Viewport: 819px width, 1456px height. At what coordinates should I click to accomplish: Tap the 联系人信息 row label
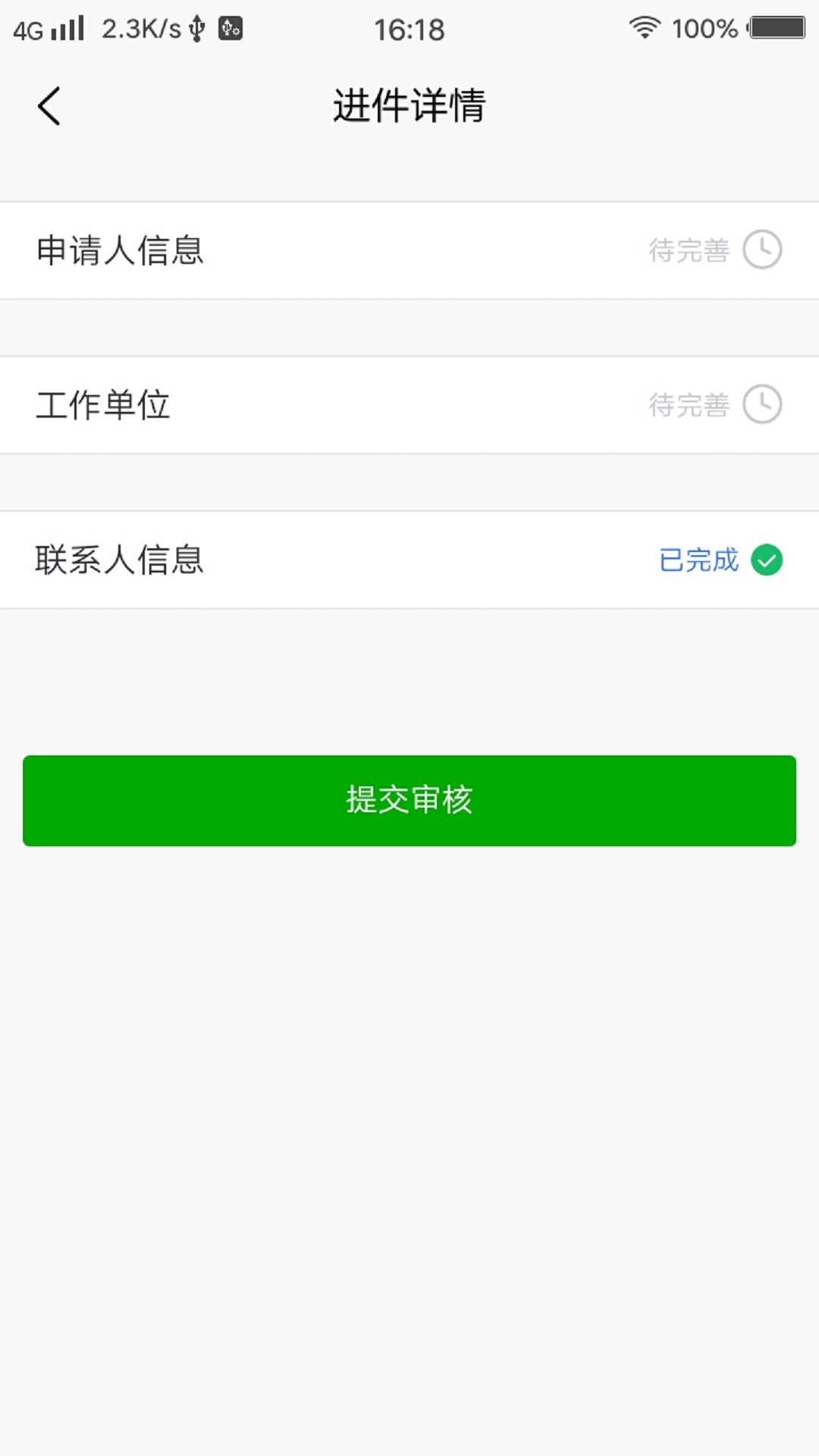[x=118, y=560]
